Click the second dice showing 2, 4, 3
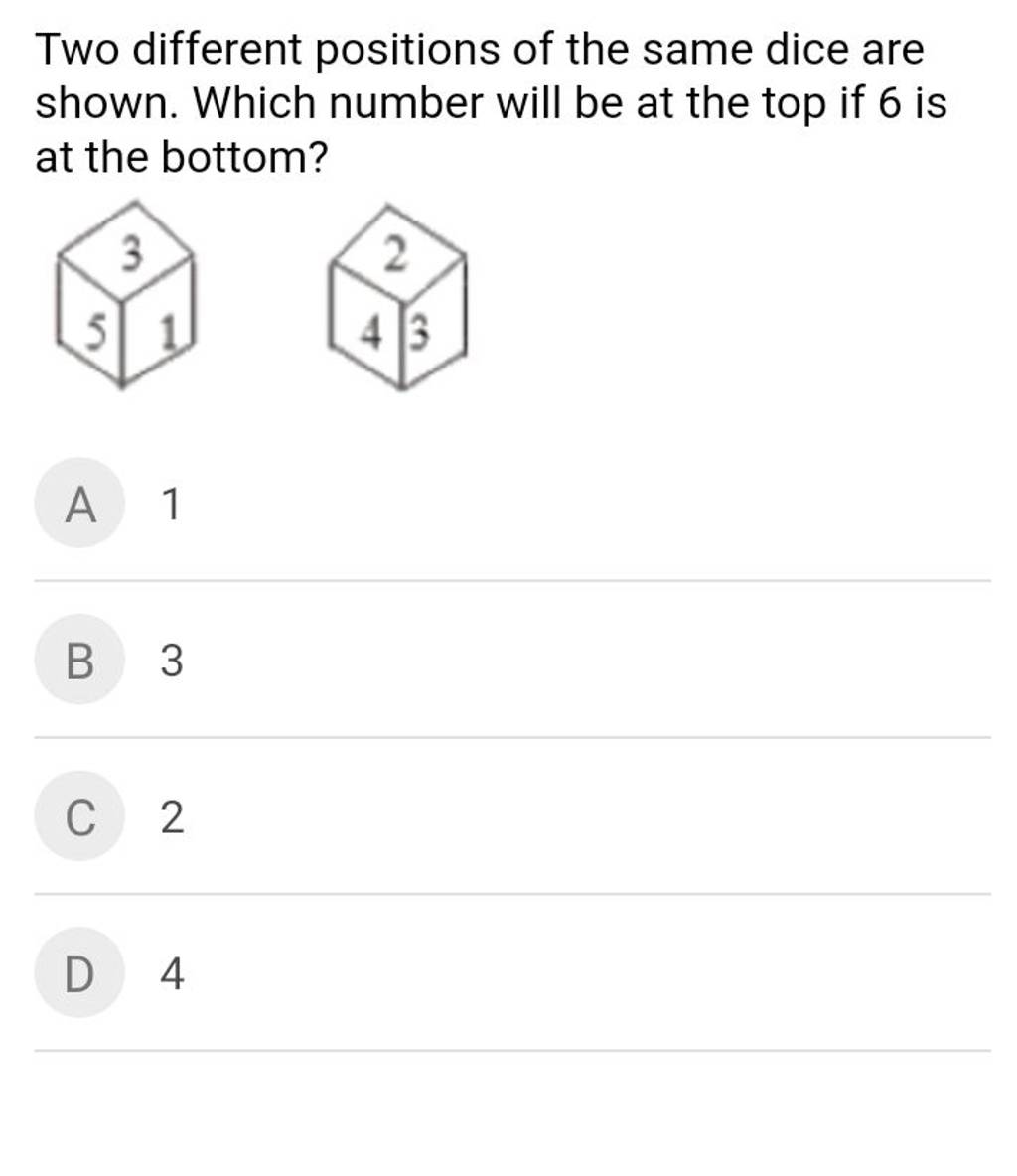 pos(395,293)
